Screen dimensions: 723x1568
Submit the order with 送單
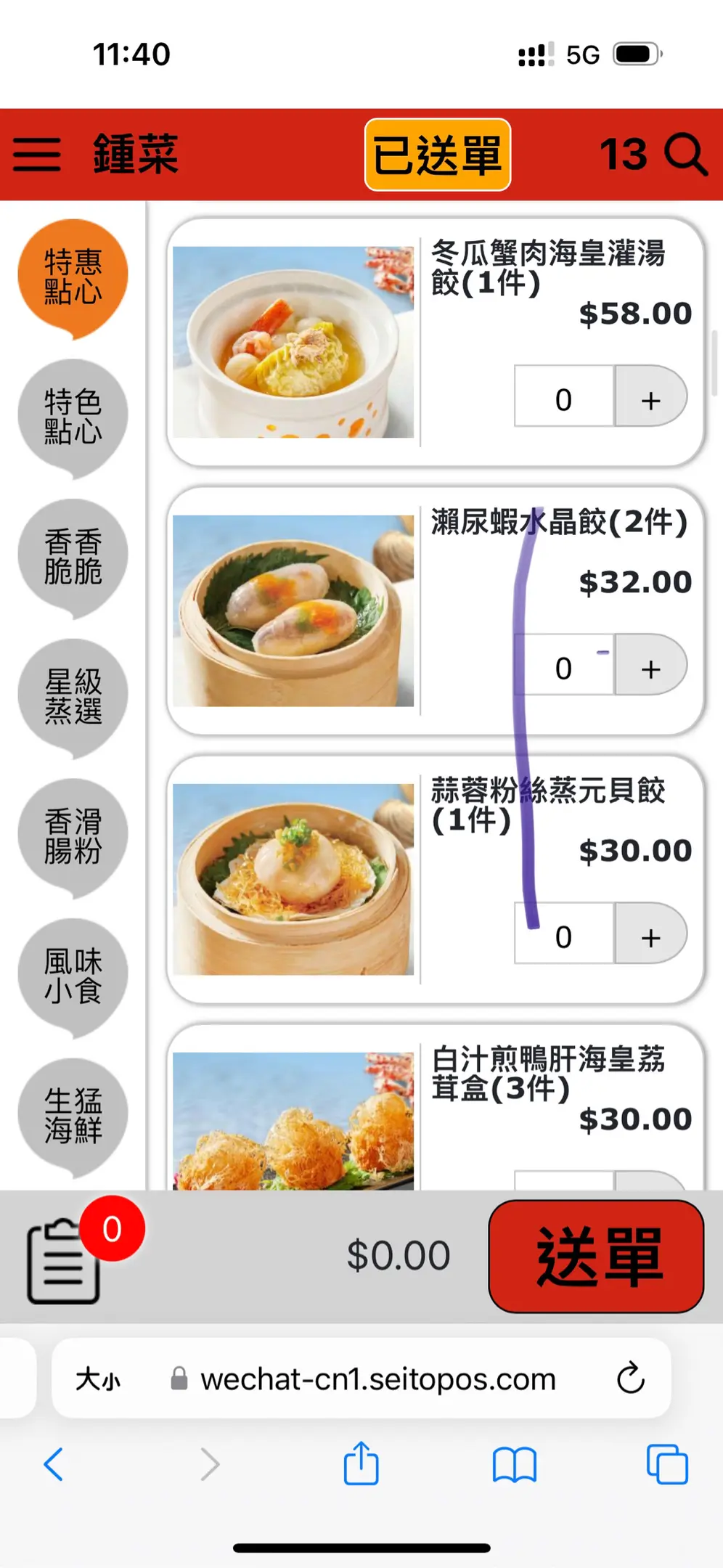596,1257
